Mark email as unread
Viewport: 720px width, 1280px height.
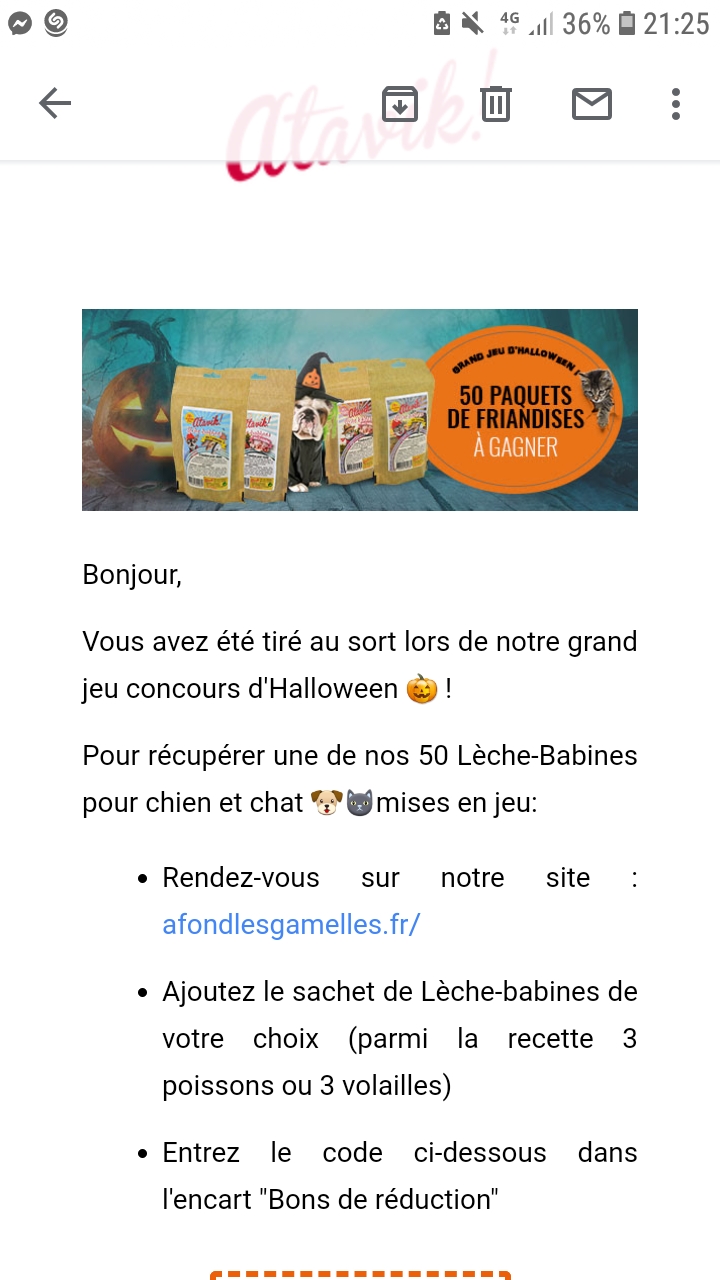pyautogui.click(x=591, y=103)
